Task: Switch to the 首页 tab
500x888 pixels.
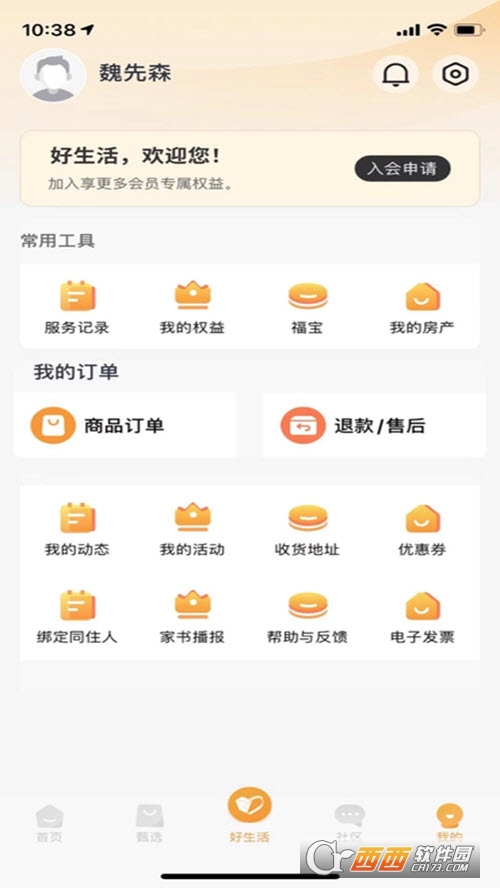Action: [50, 823]
